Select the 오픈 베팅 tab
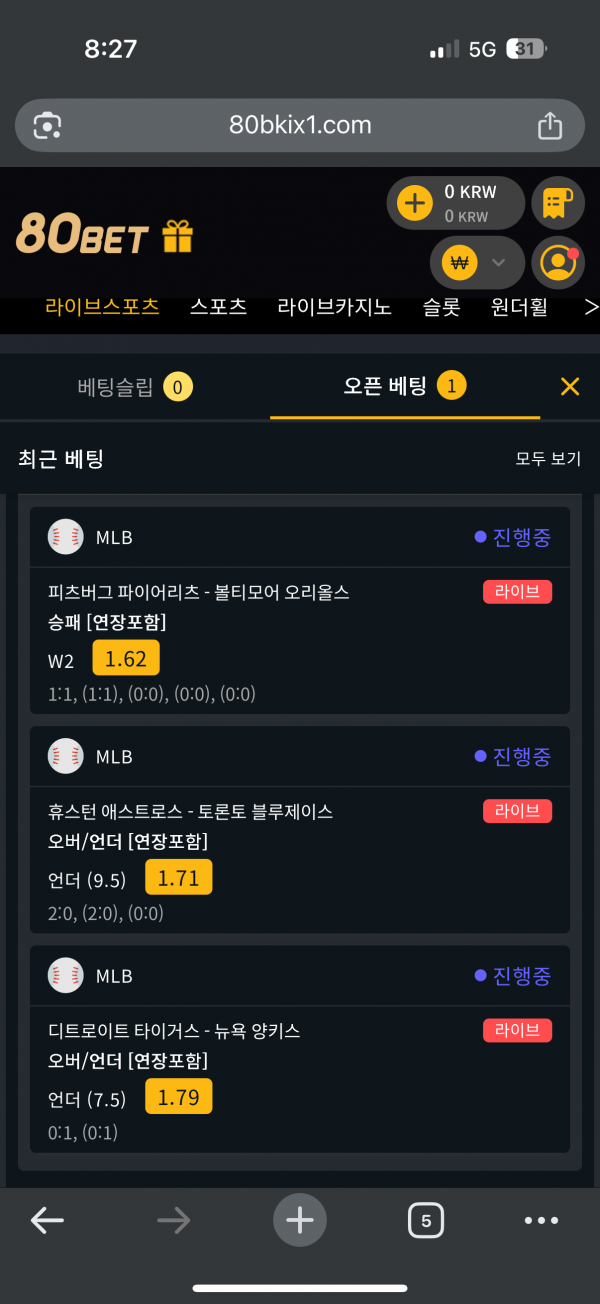600x1304 pixels. 405,387
